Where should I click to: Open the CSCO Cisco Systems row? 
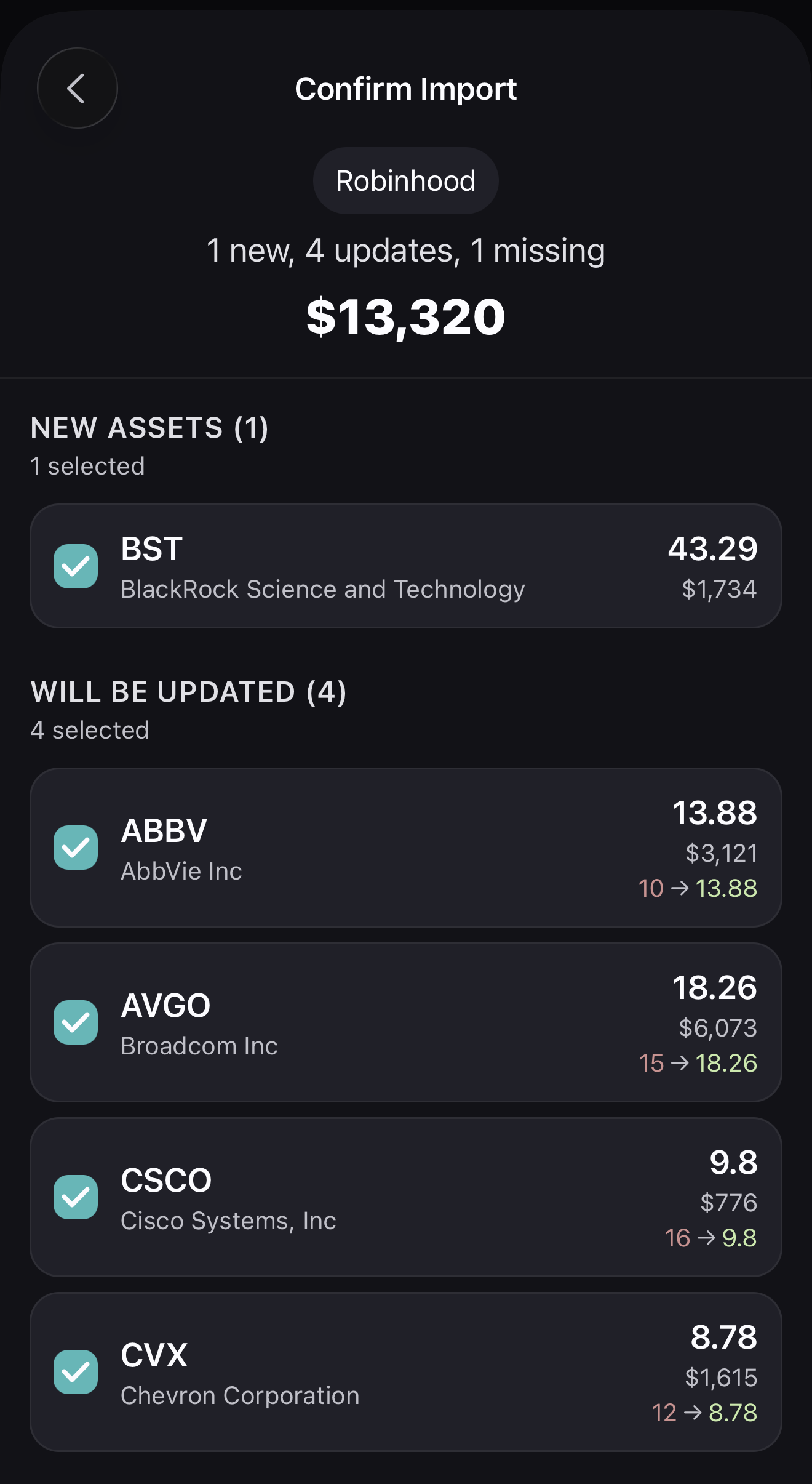[x=406, y=1197]
